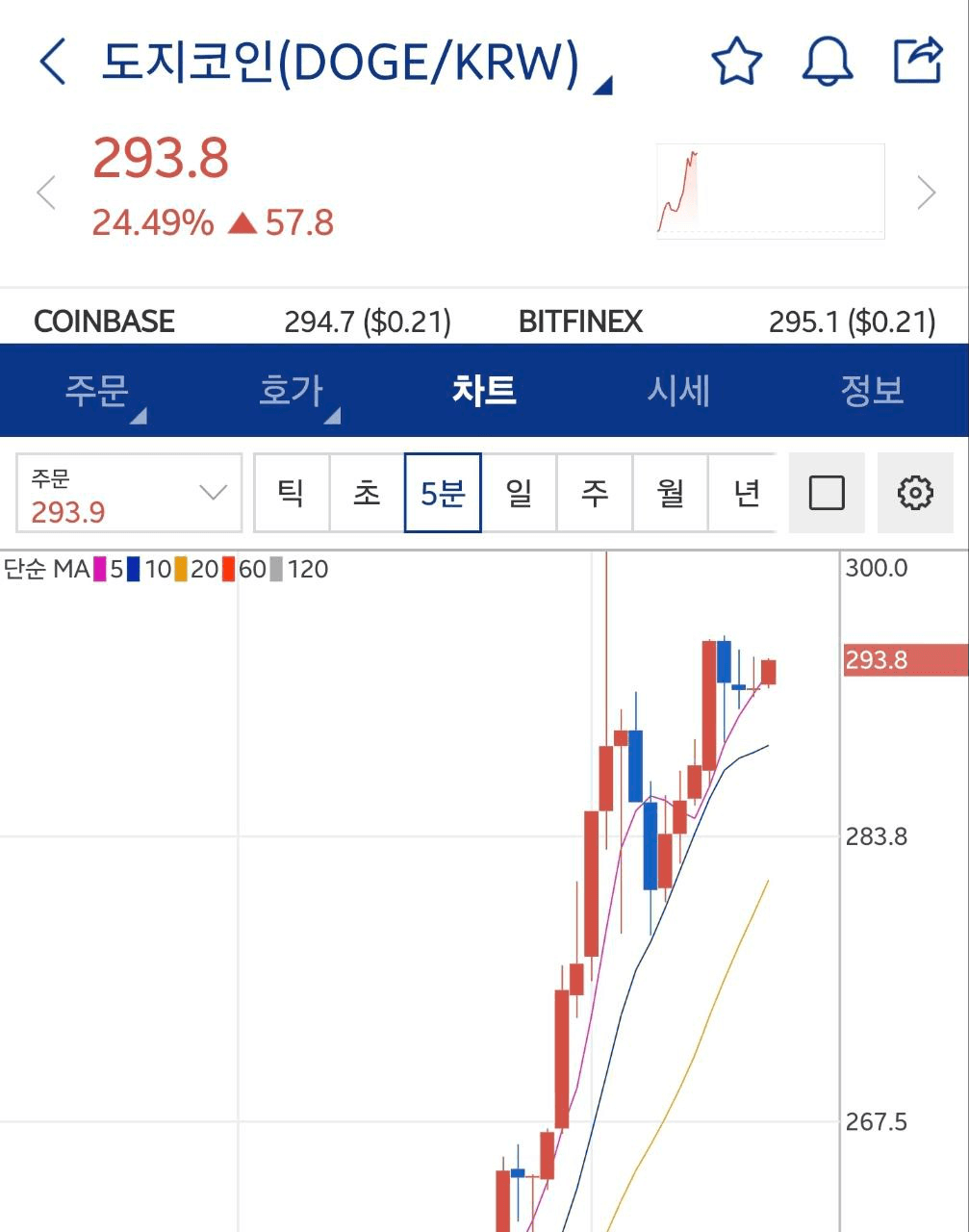Go back with the top-left arrow
This screenshot has height=1232, width=969.
(53, 63)
